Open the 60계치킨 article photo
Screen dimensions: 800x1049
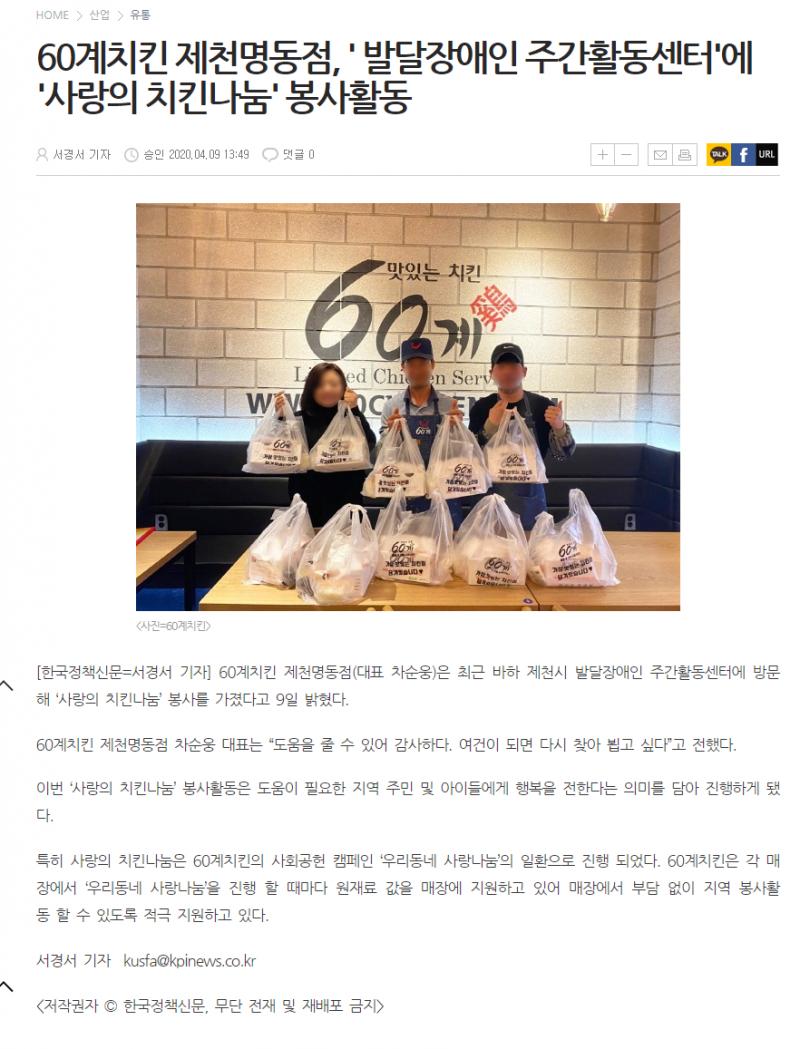pyautogui.click(x=407, y=406)
